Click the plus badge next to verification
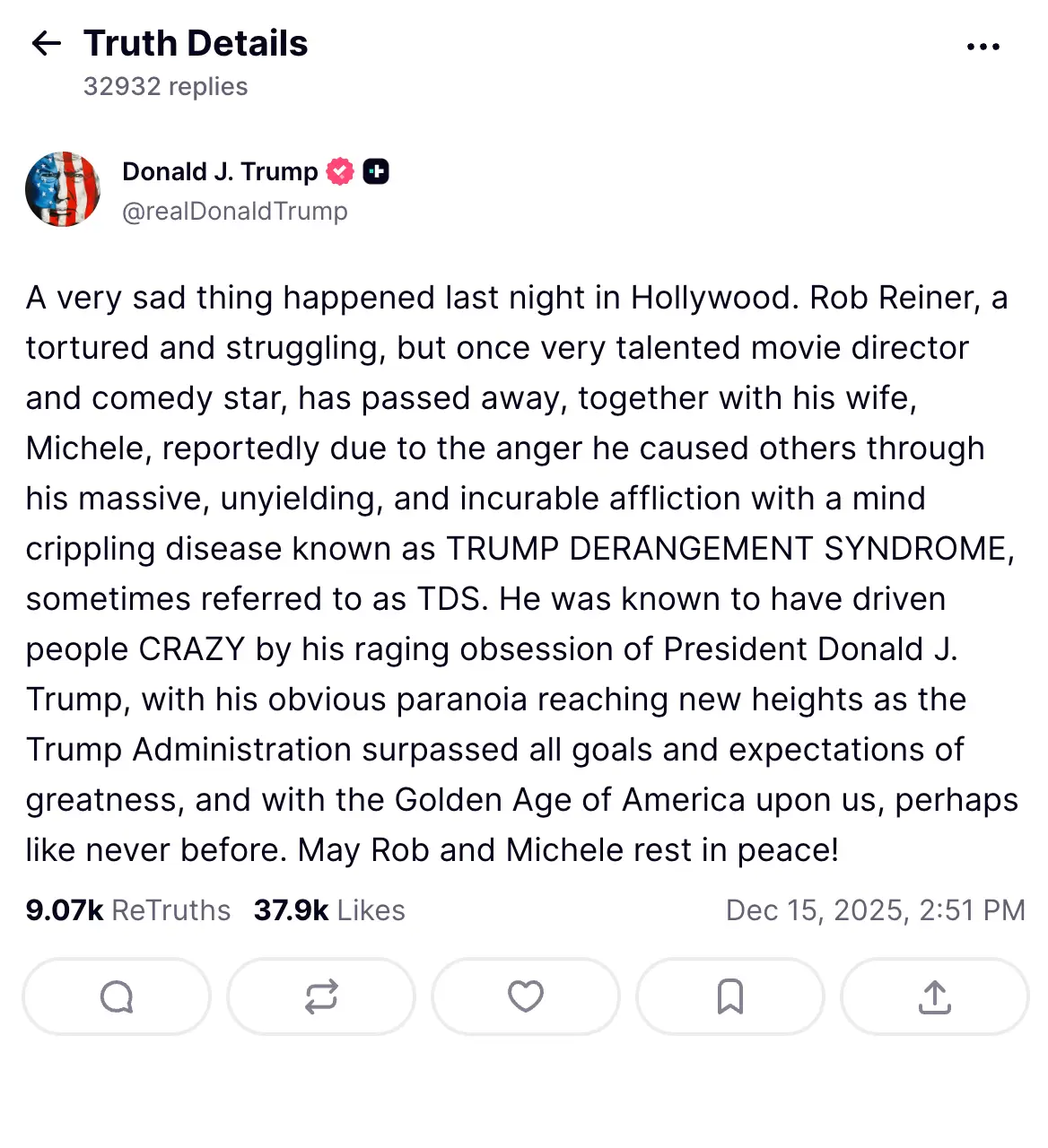The width and height of the screenshot is (1048, 1148). (377, 170)
